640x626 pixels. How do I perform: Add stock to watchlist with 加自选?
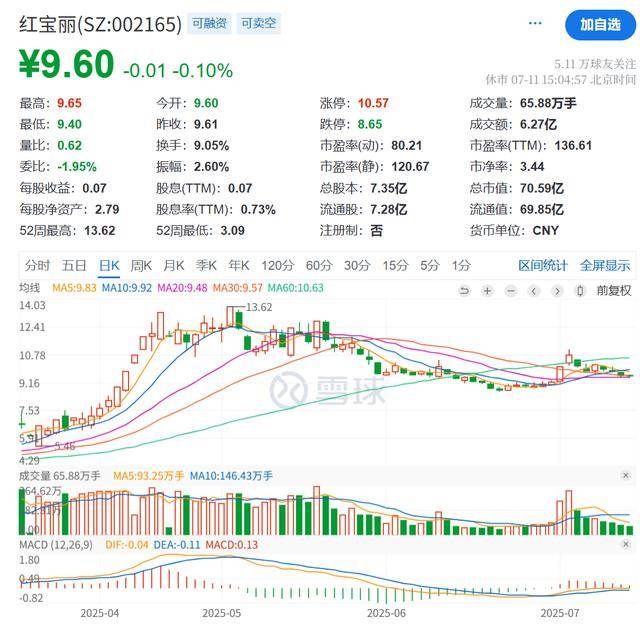point(600,26)
